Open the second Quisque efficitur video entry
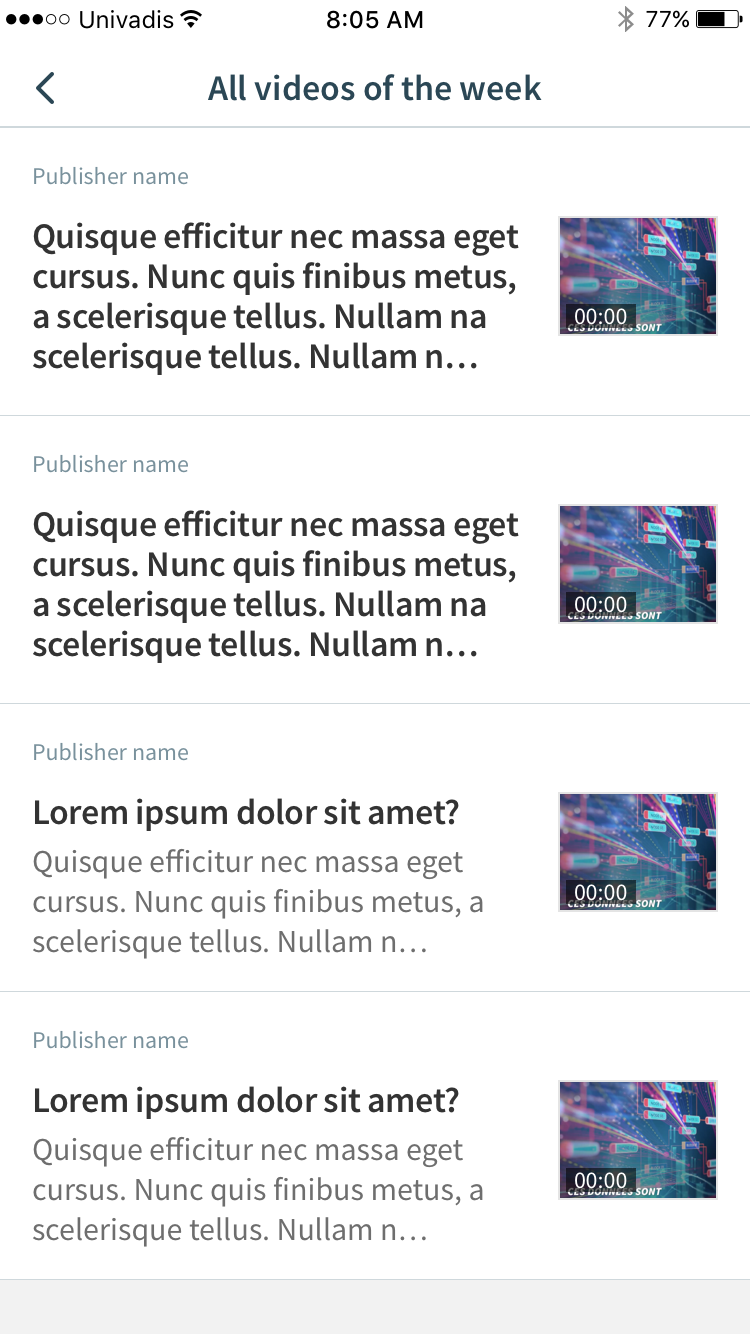750x1334 pixels. pyautogui.click(x=375, y=560)
